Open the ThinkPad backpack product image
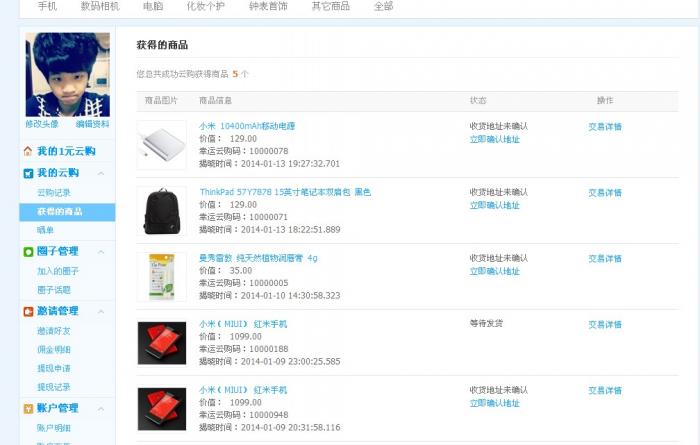700x445 pixels. tap(162, 210)
